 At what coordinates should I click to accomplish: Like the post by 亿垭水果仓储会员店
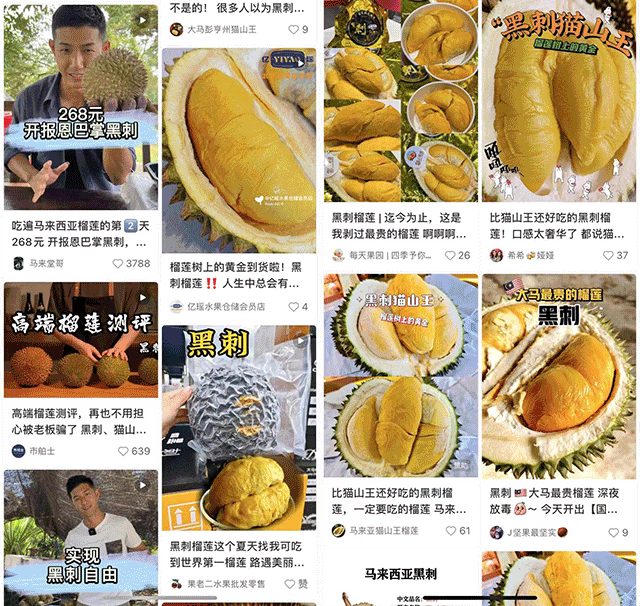[x=293, y=306]
